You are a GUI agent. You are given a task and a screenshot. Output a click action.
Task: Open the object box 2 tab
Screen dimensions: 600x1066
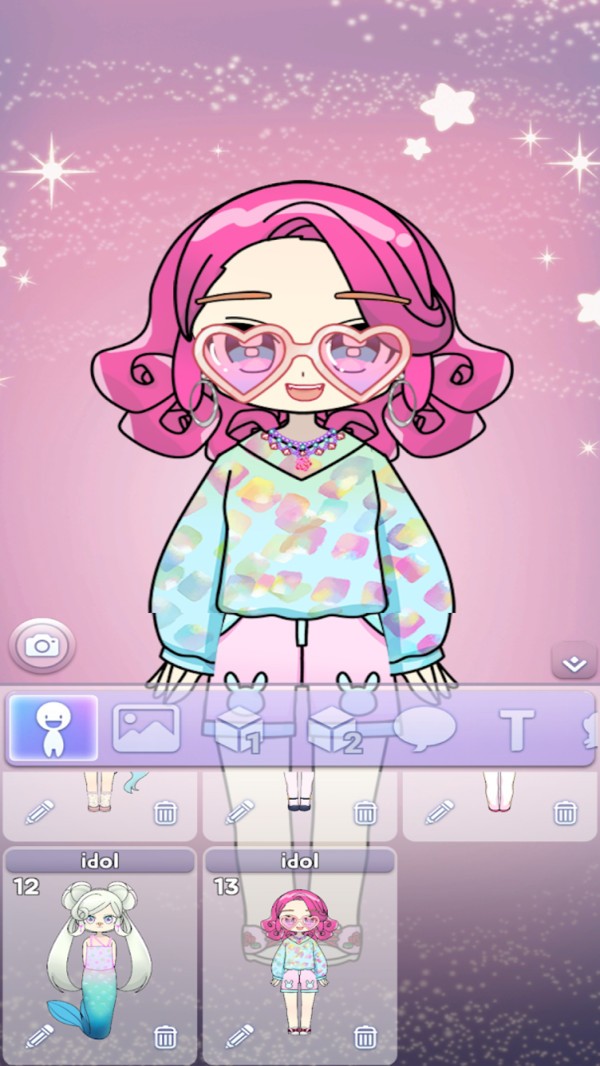click(x=333, y=729)
